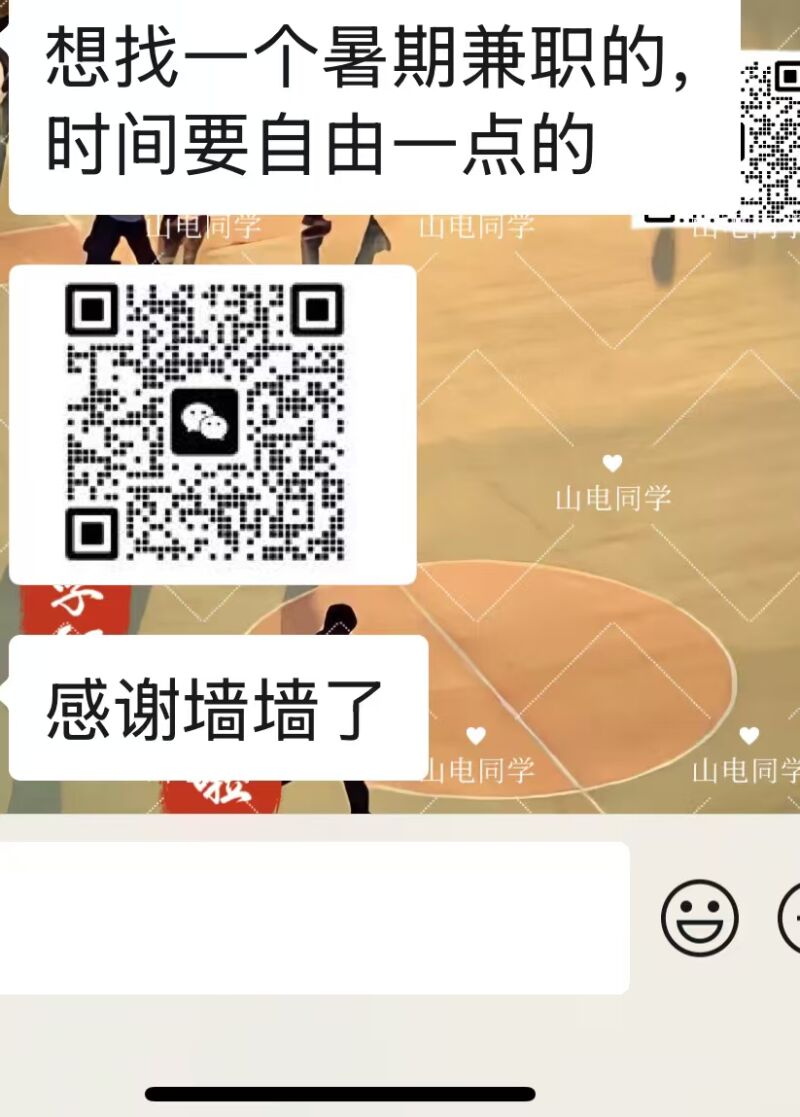Image resolution: width=800 pixels, height=1117 pixels.
Task: Open the emoji sticker panel
Action: pyautogui.click(x=700, y=918)
